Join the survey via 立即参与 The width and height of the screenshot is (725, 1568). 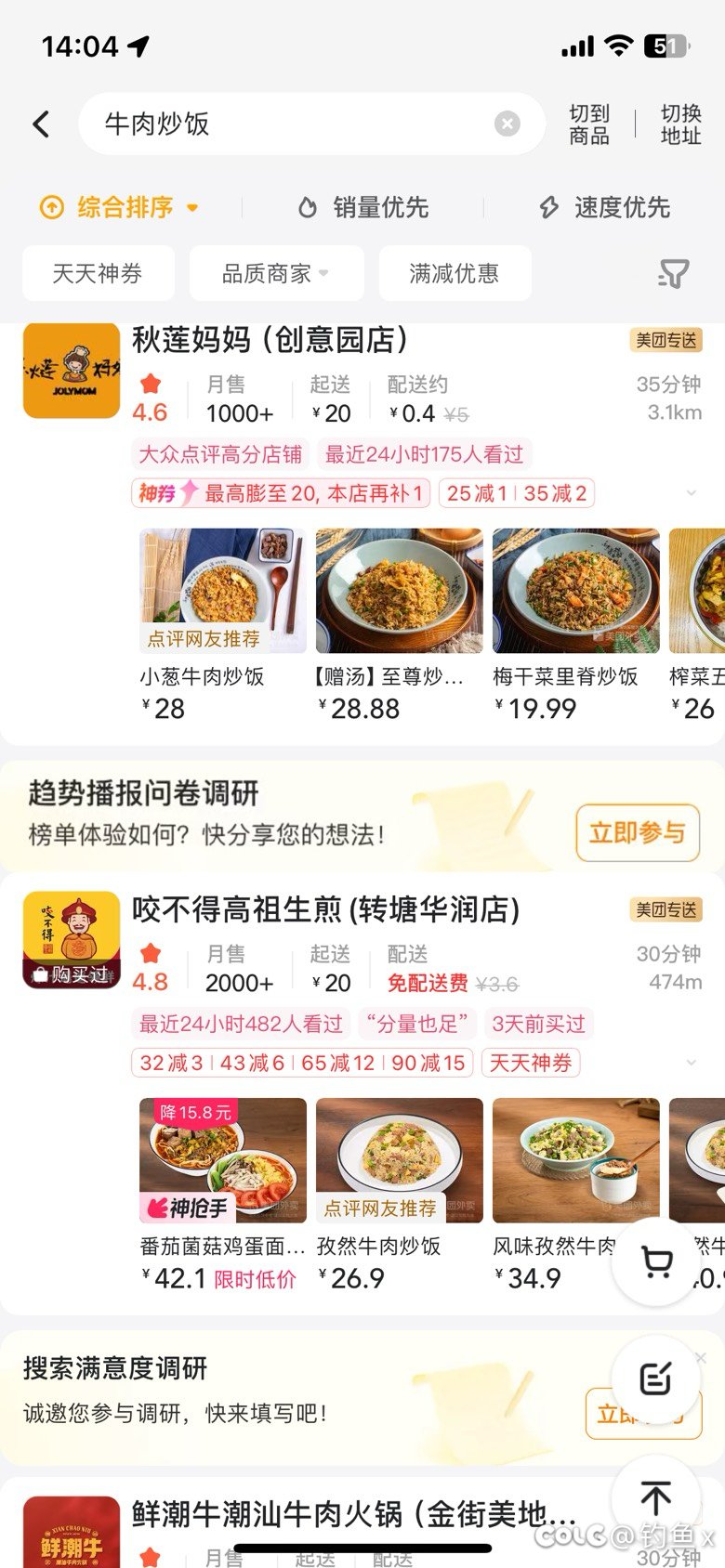pyautogui.click(x=638, y=832)
